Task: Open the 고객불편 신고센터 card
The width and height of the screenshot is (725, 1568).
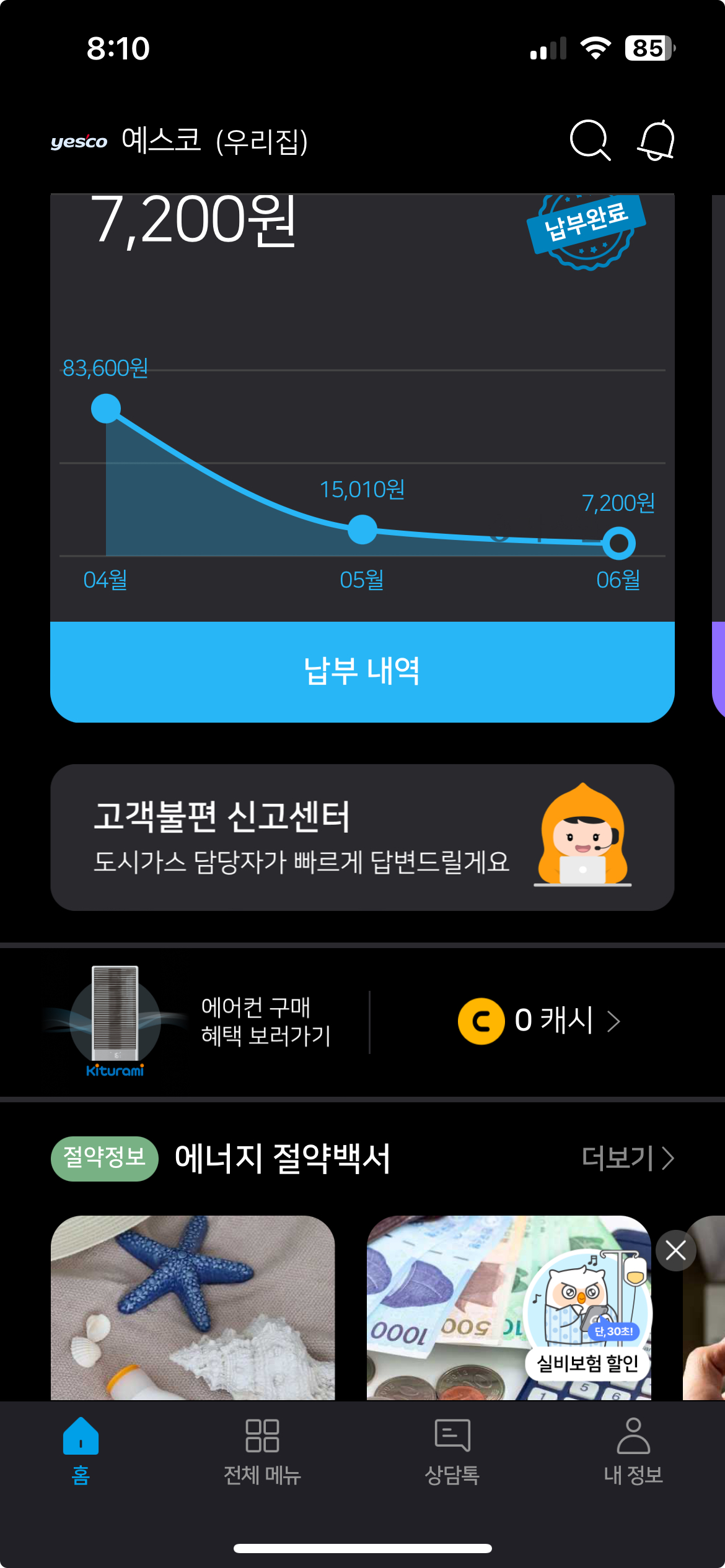Action: tap(362, 837)
